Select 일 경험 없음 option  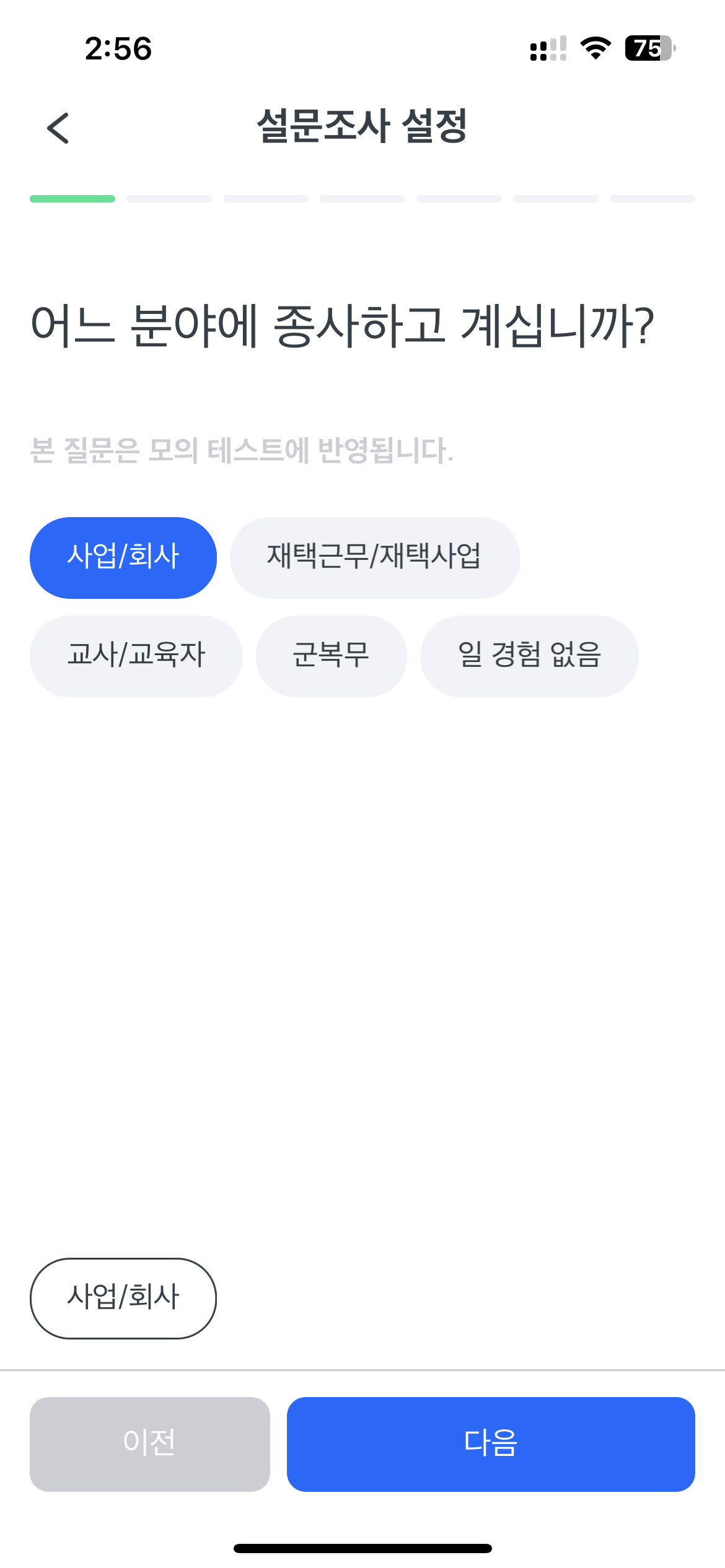click(x=529, y=656)
